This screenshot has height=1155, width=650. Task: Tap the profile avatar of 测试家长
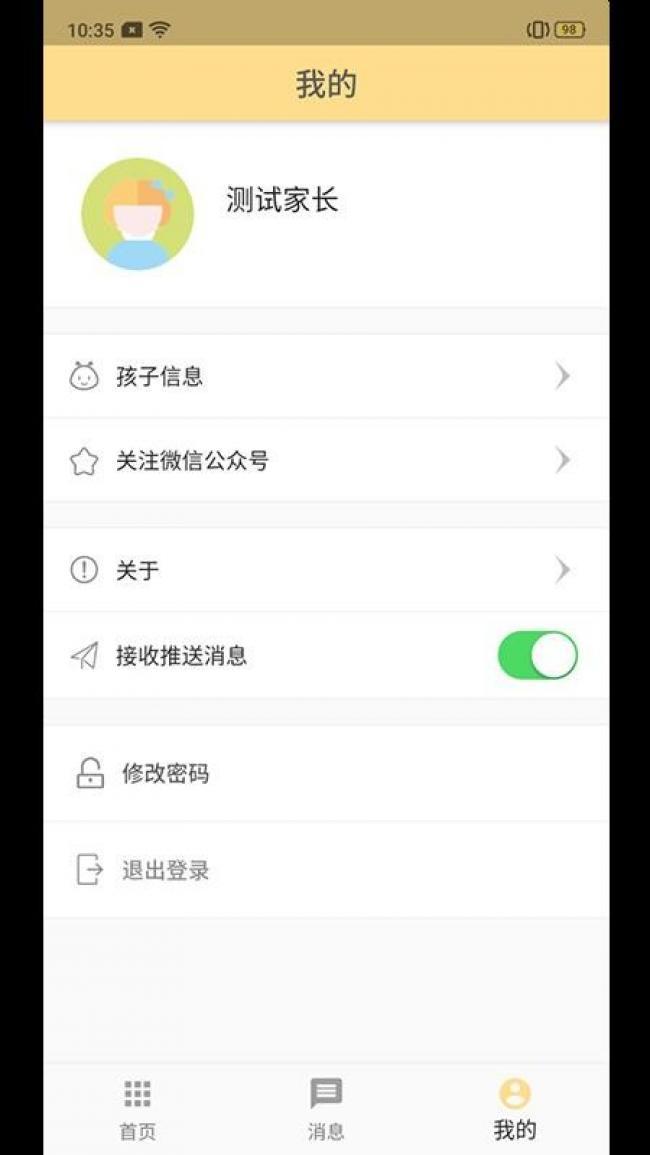[138, 214]
